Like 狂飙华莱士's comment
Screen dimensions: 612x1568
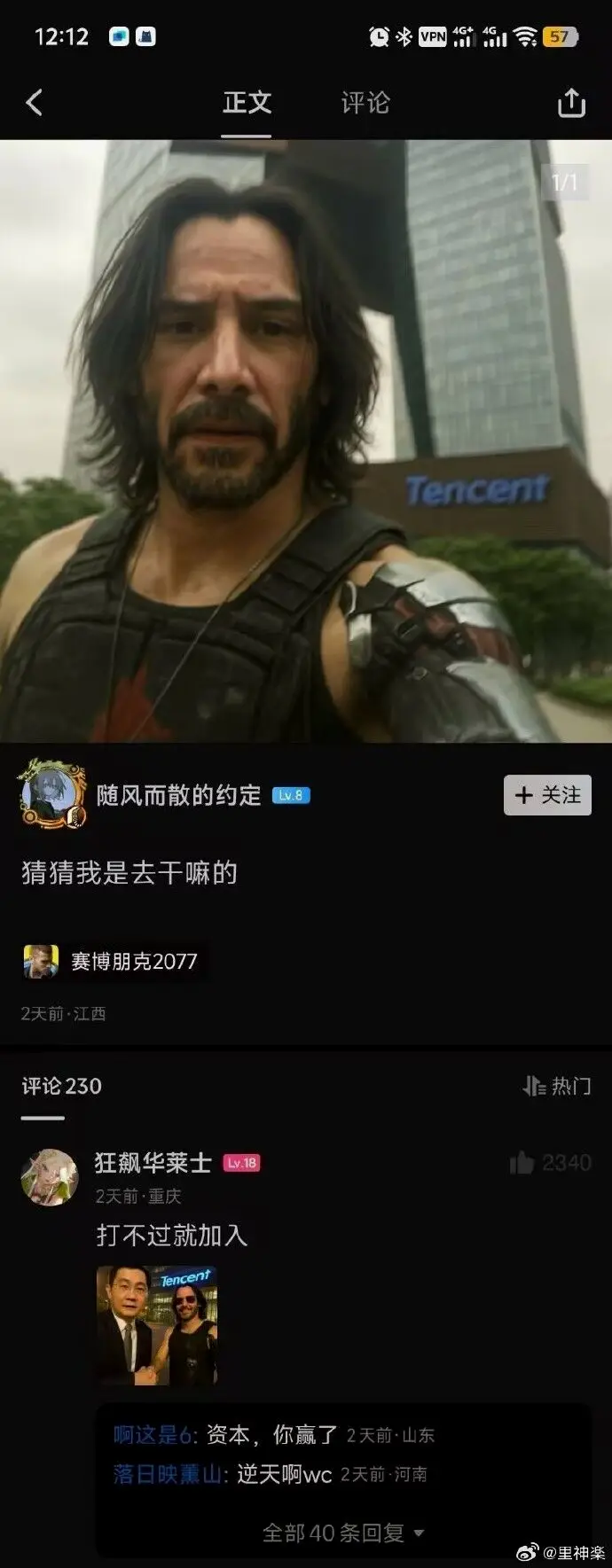[x=523, y=1163]
